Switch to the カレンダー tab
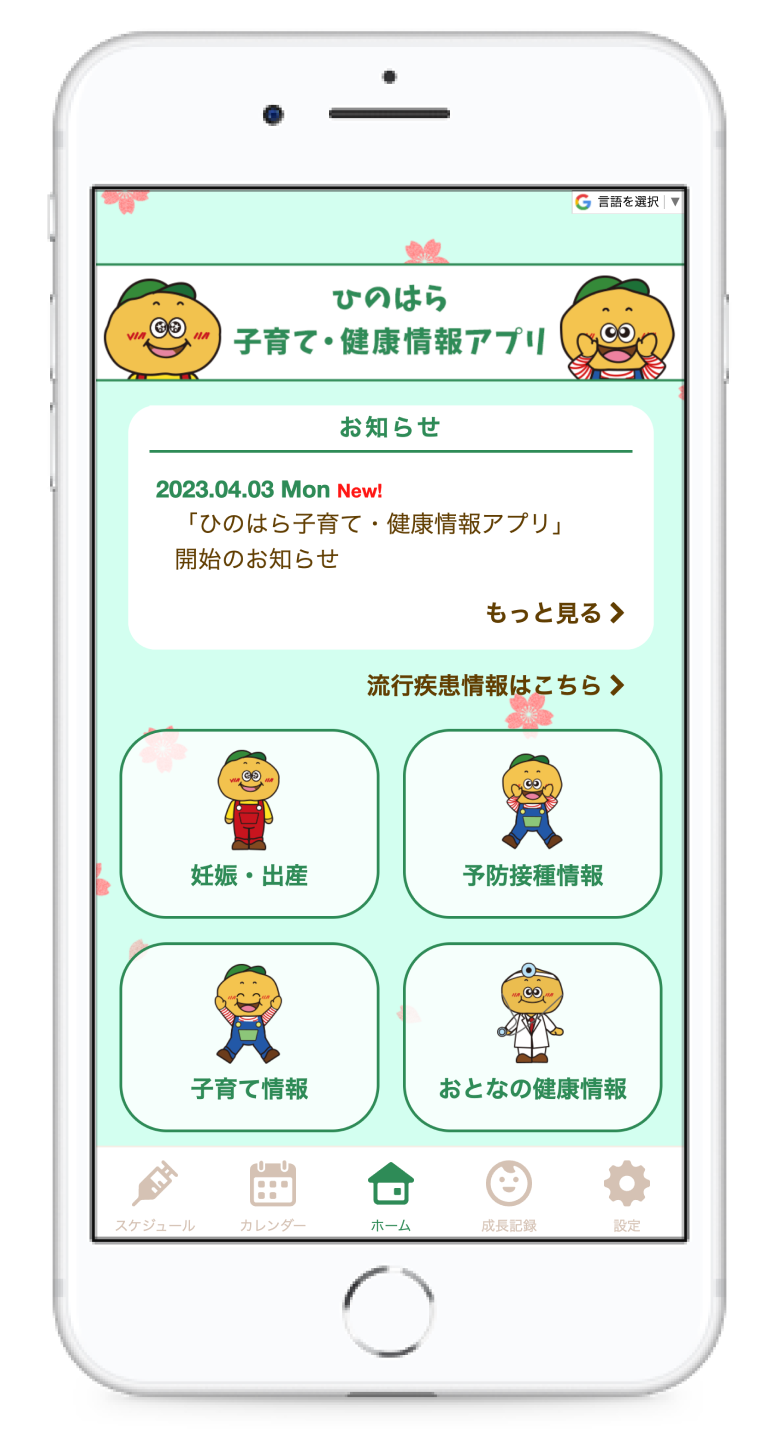Screen dimensions: 779x1431 (272, 1195)
